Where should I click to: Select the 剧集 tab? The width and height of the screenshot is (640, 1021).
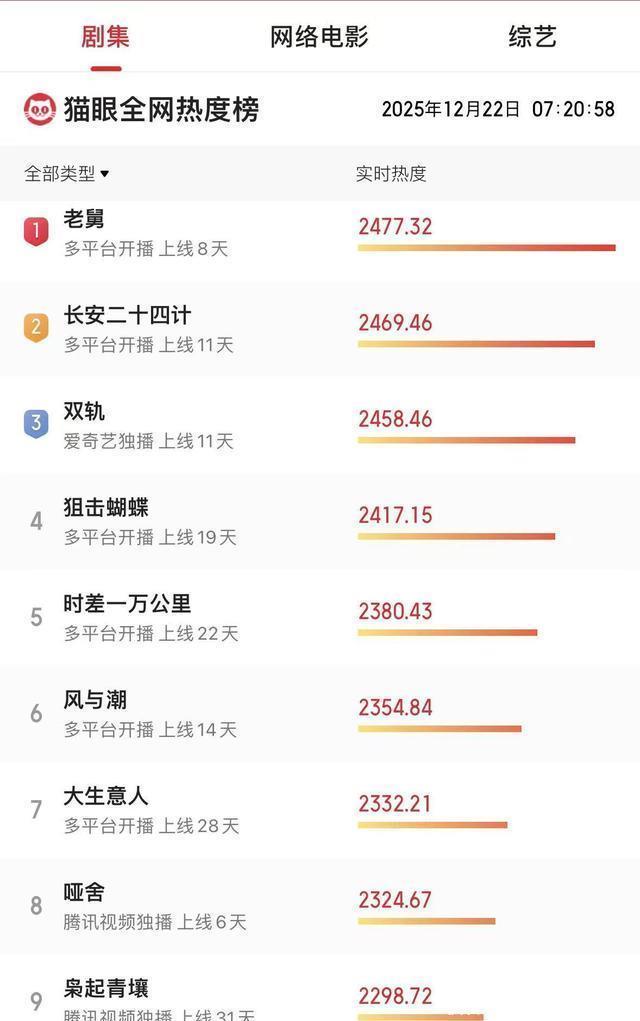pyautogui.click(x=105, y=38)
